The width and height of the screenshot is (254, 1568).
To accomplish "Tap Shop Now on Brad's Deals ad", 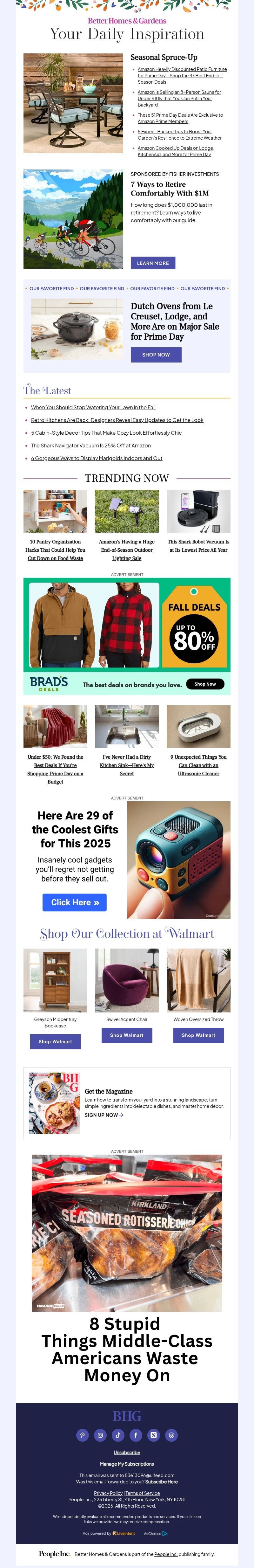I will point(205,684).
